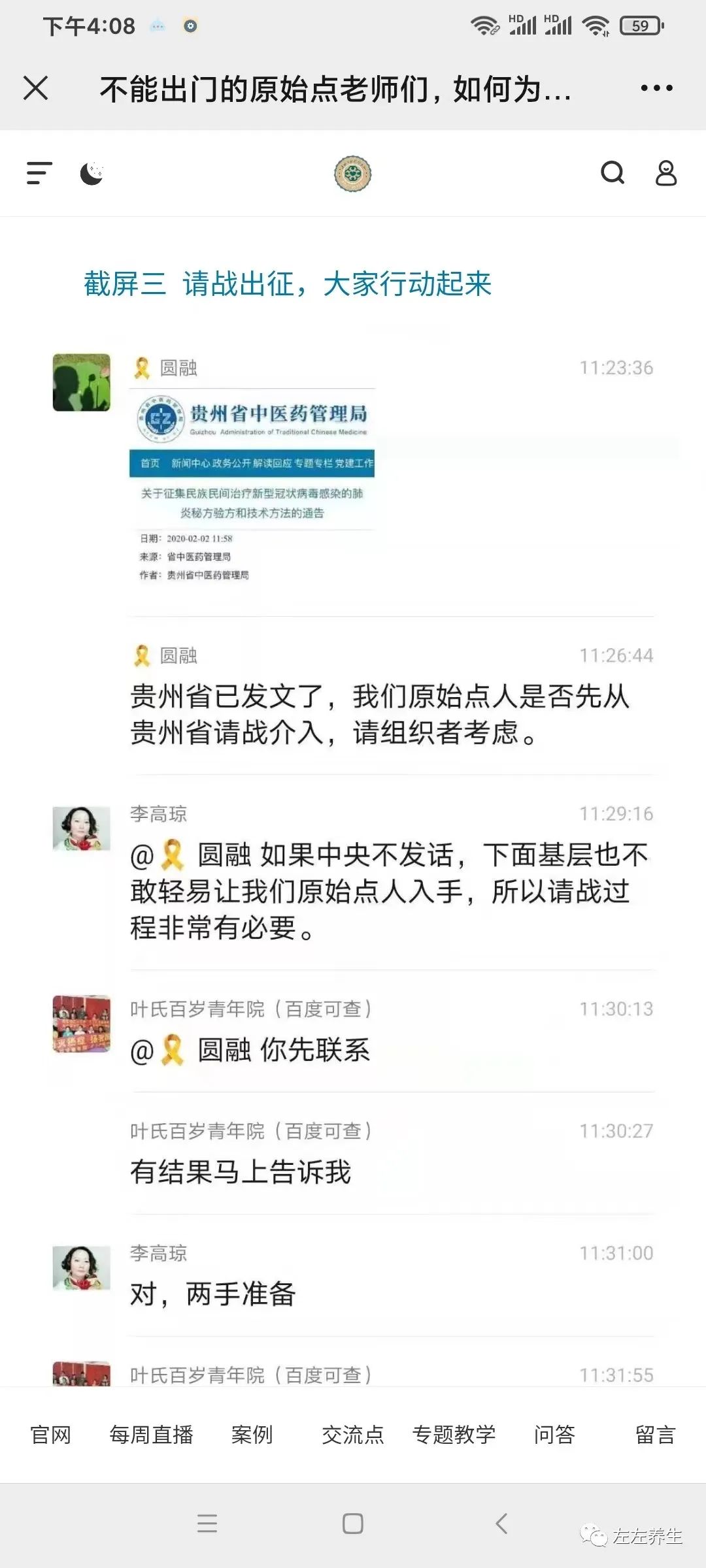Open 专题教学 section
The height and width of the screenshot is (1568, 706).
pos(454,1435)
